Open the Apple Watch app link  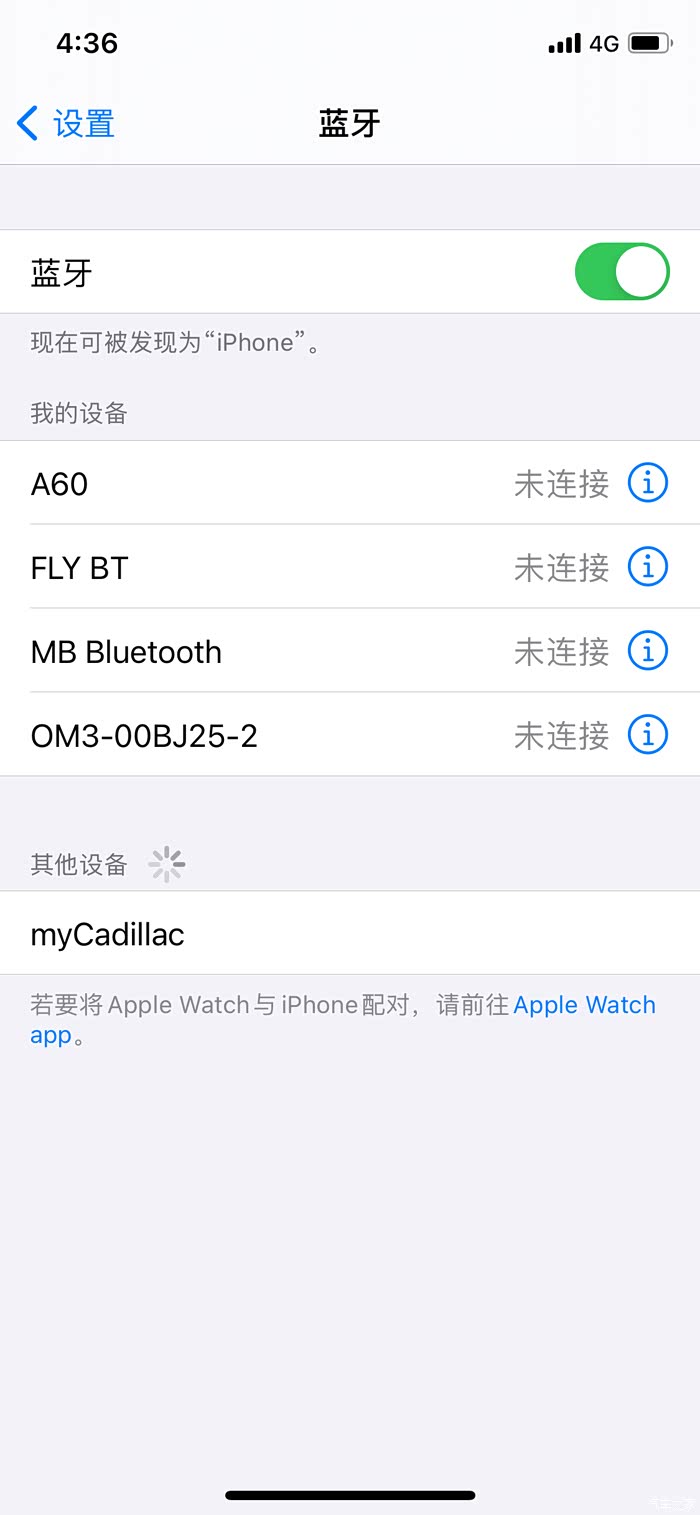coord(584,1006)
